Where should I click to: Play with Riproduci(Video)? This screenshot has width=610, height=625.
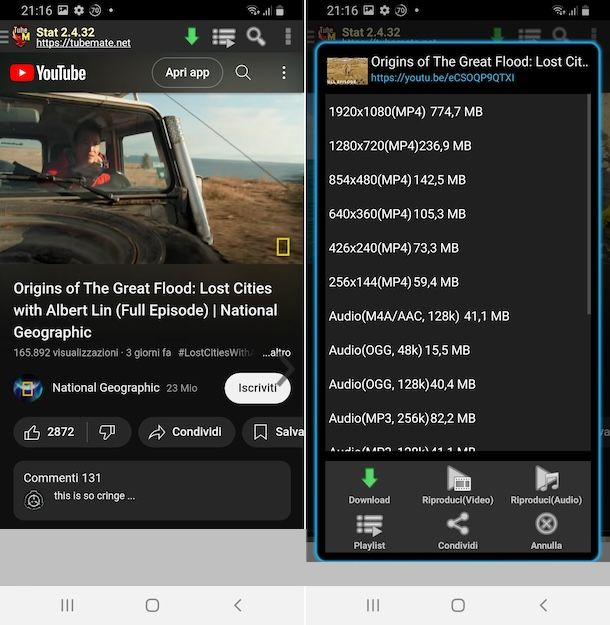tap(457, 485)
